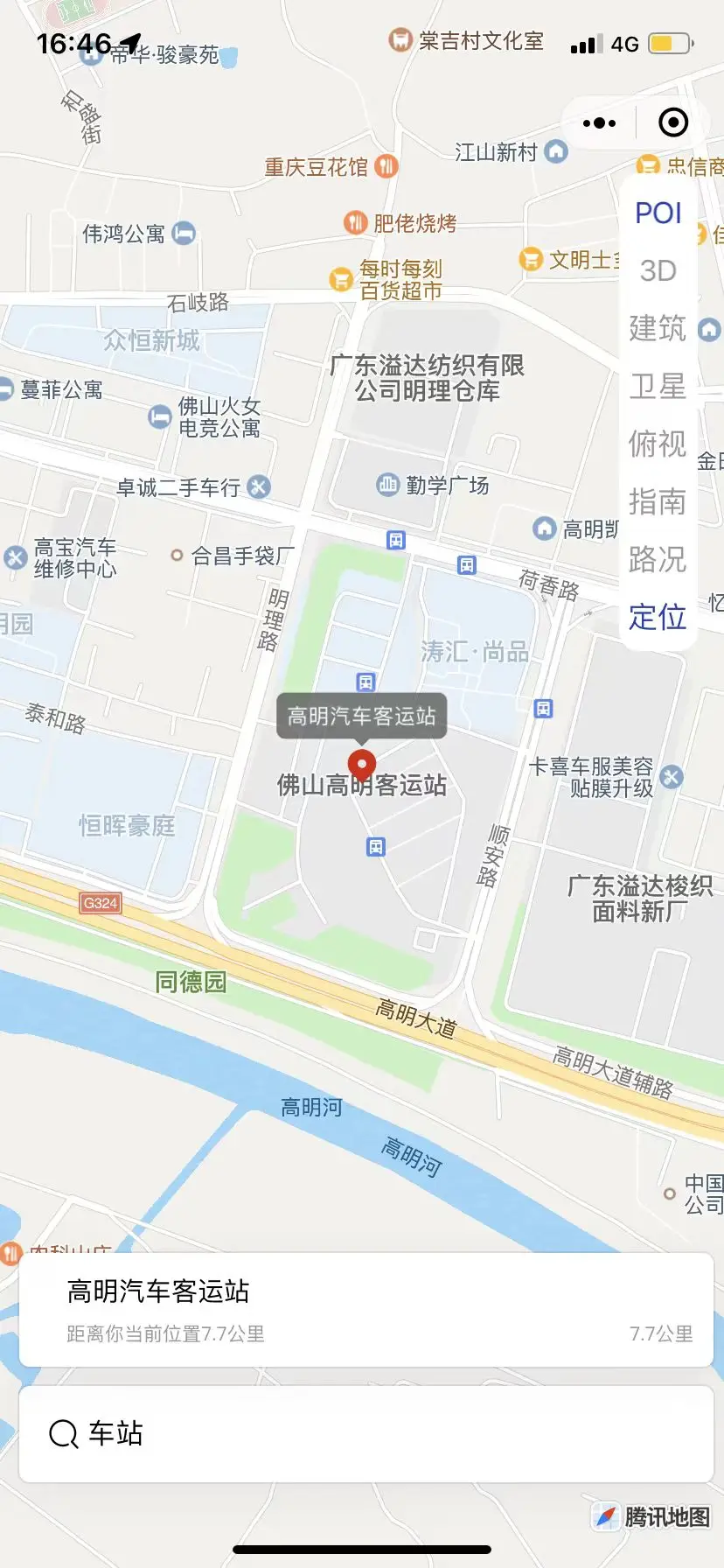Tap the red map pin marker

click(x=362, y=765)
